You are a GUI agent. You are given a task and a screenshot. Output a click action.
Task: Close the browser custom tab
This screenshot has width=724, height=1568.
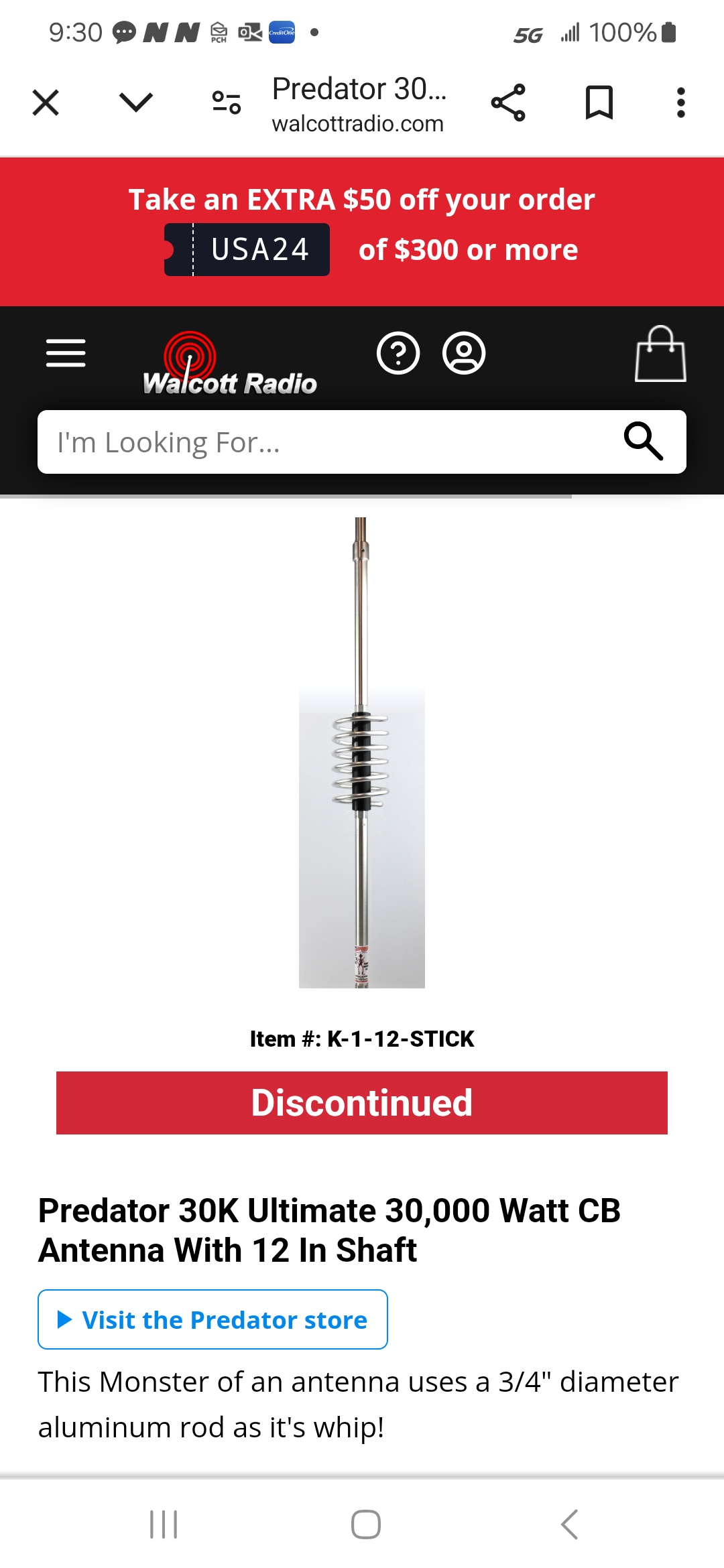coord(46,103)
